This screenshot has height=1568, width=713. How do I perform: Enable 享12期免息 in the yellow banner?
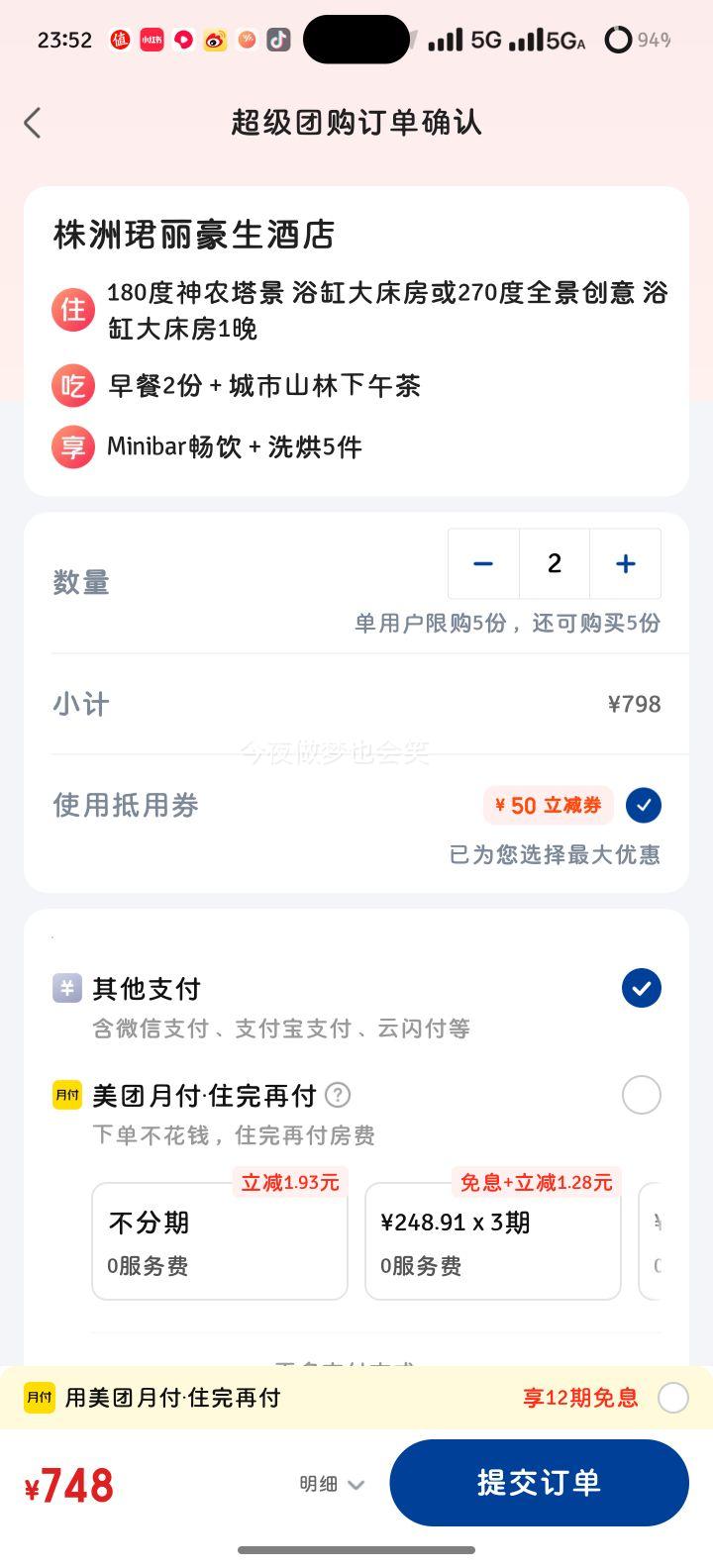(x=671, y=1398)
